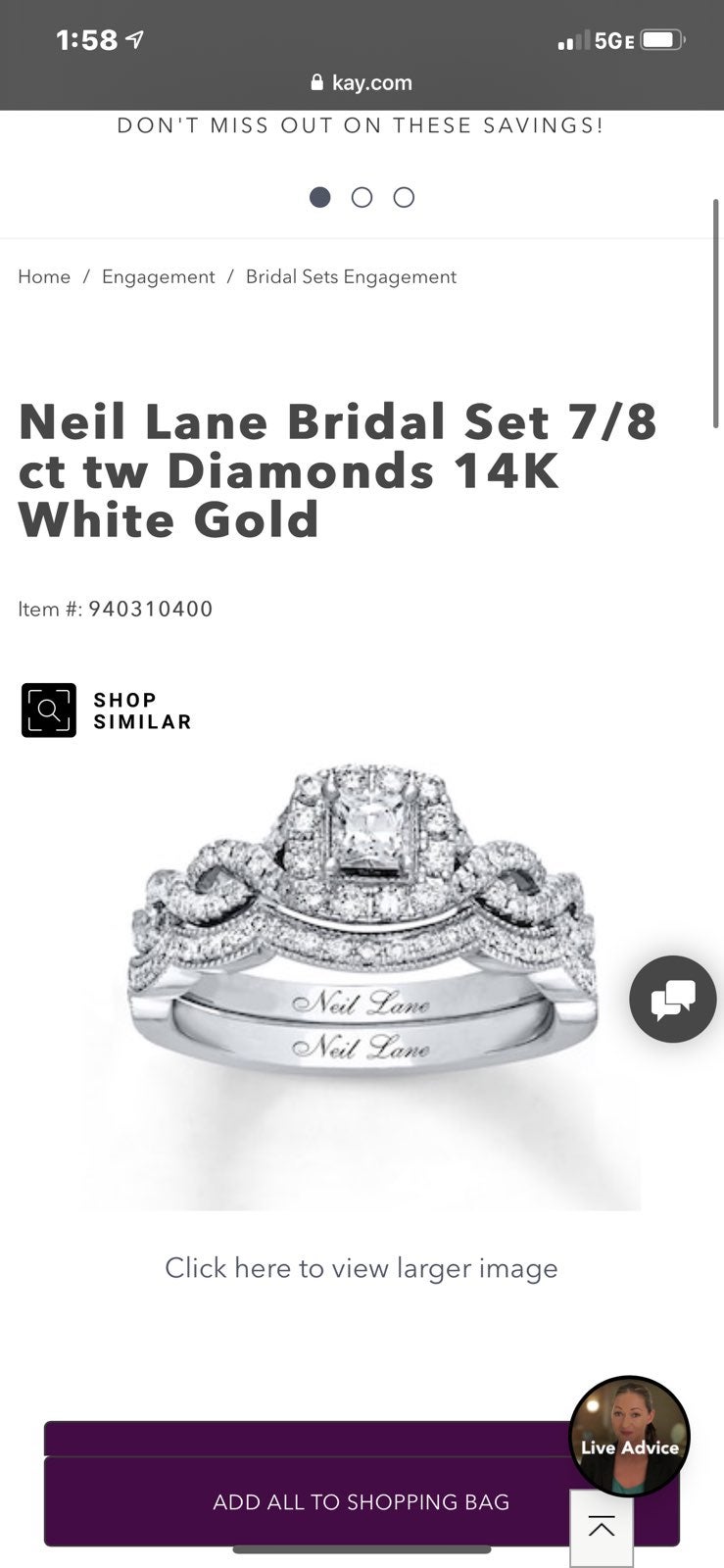The image size is (724, 1568).
Task: Go to the Home breadcrumb
Action: pos(44,277)
